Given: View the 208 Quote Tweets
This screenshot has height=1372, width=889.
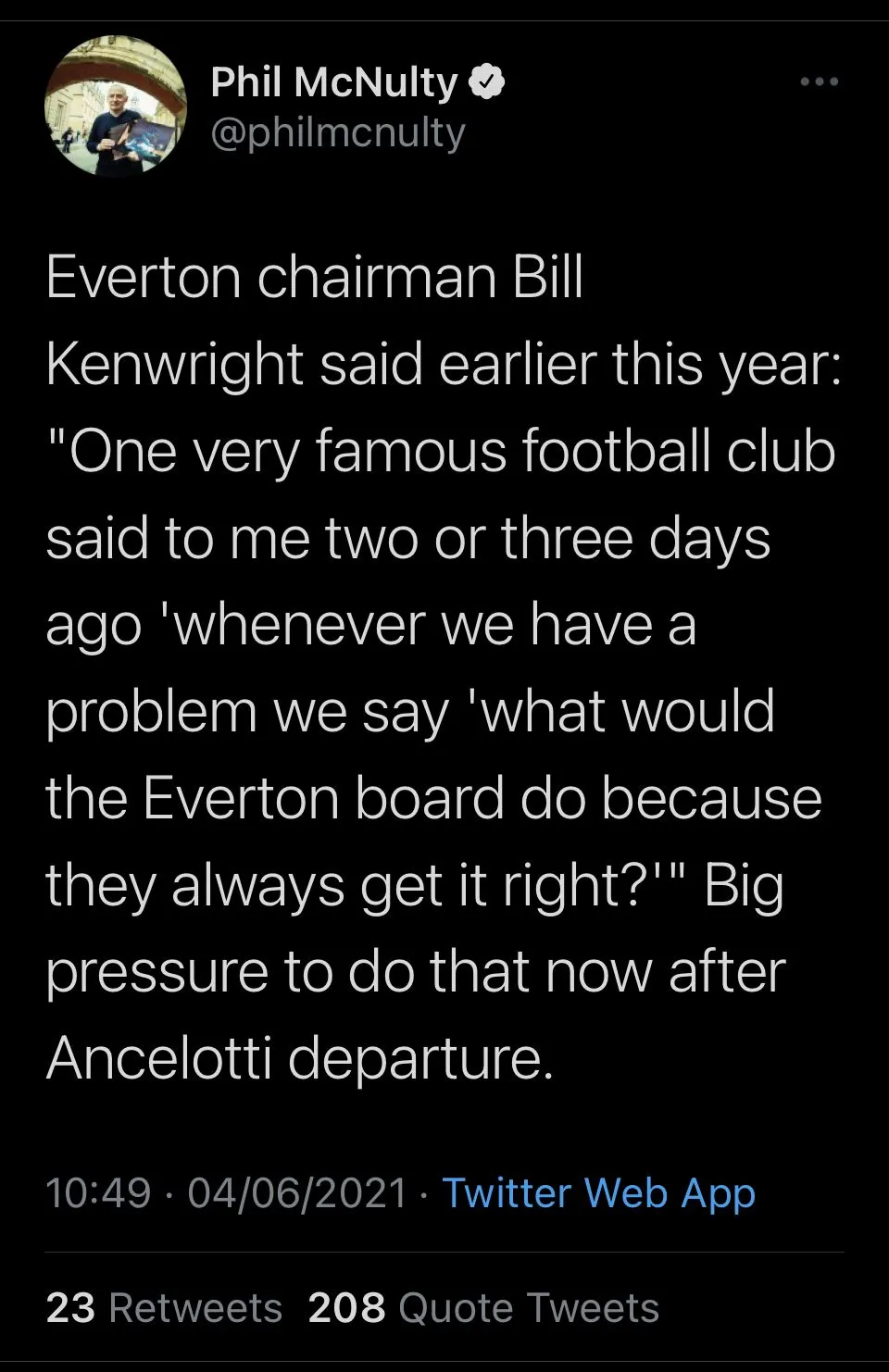Looking at the screenshot, I should [482, 1308].
